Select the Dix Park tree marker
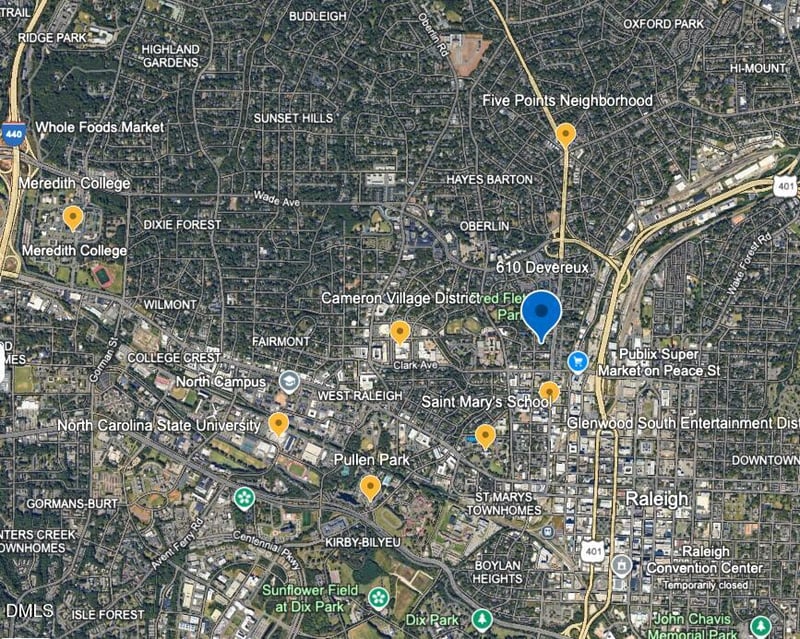 tap(482, 619)
